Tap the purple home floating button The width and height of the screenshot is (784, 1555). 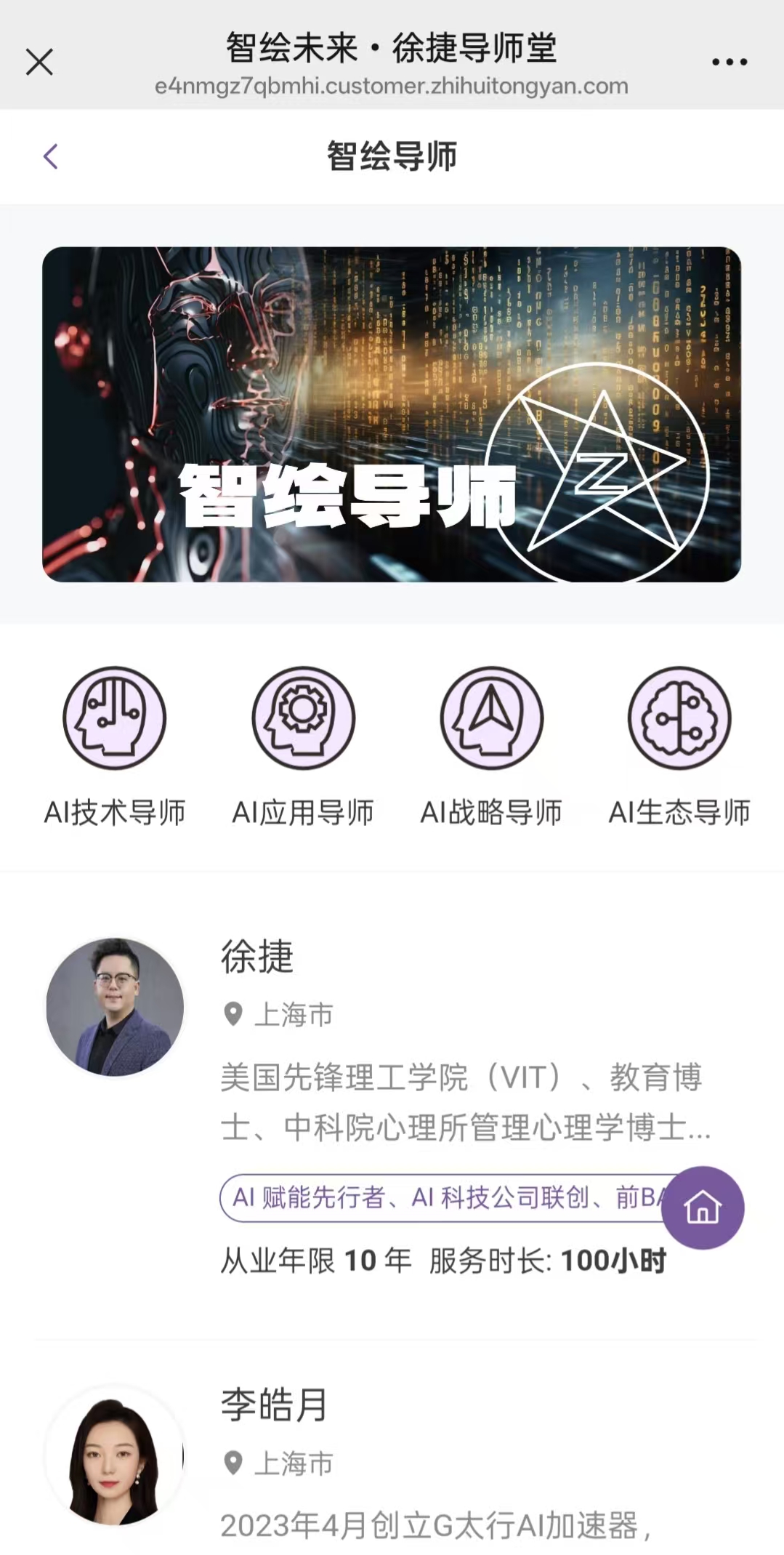coord(703,1208)
